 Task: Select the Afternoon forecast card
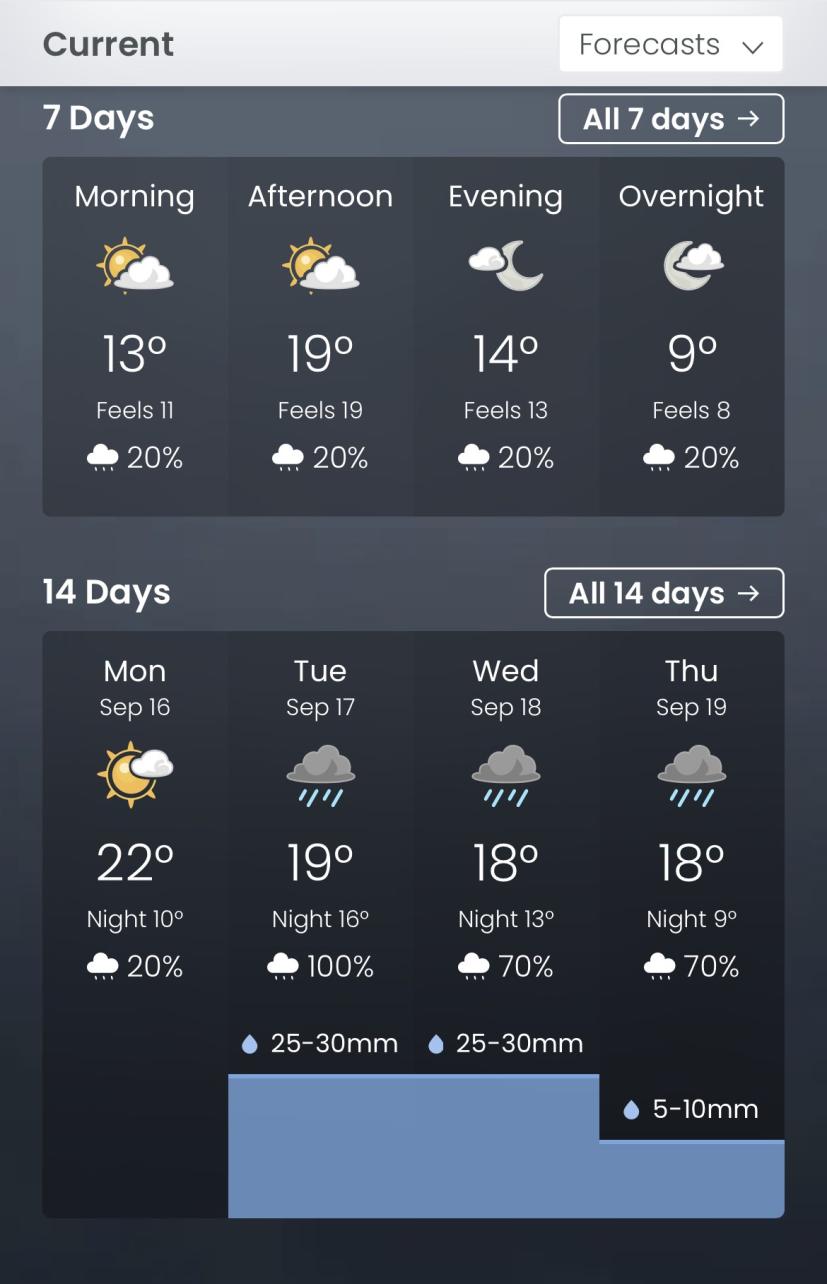(x=320, y=335)
